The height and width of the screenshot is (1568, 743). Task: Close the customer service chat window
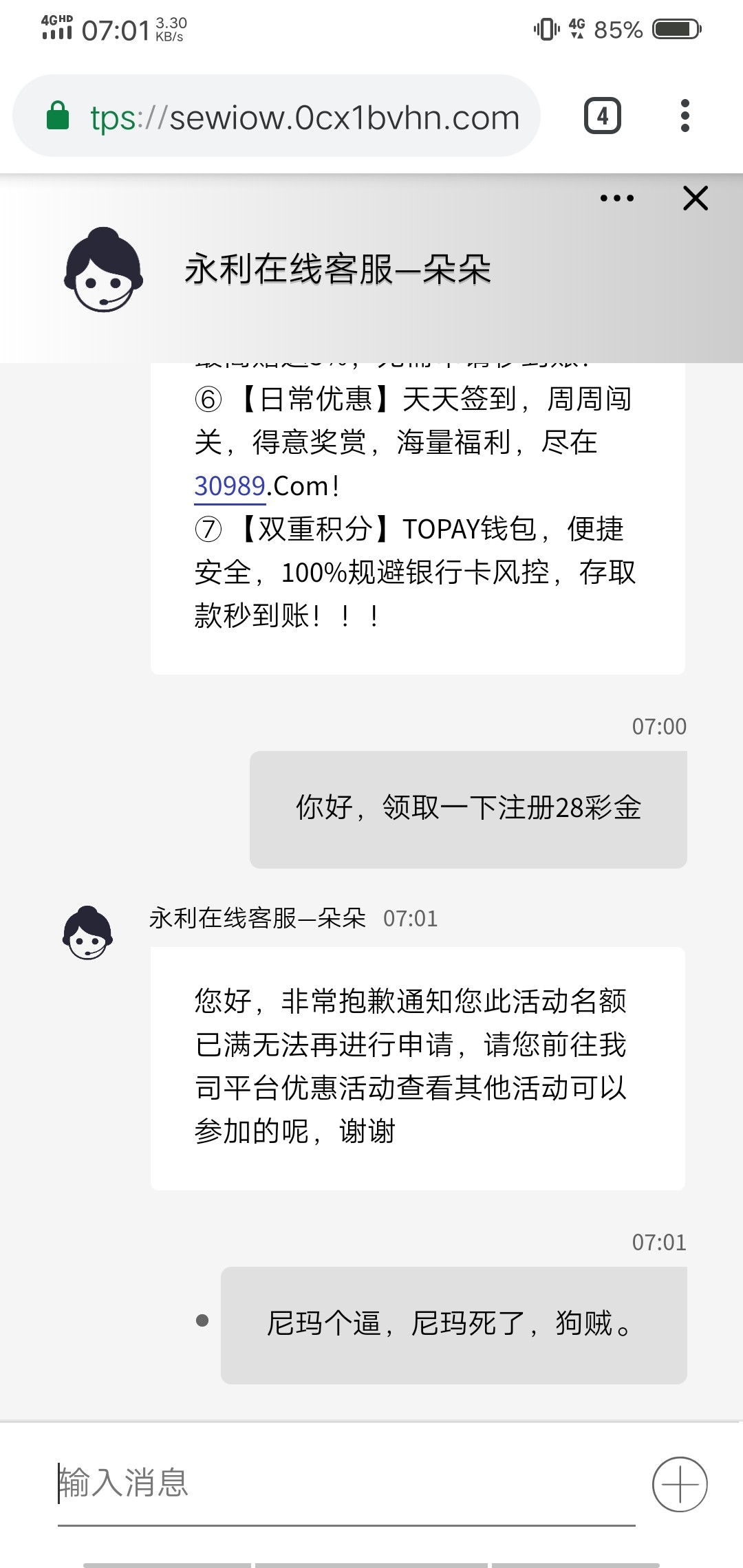(x=695, y=199)
